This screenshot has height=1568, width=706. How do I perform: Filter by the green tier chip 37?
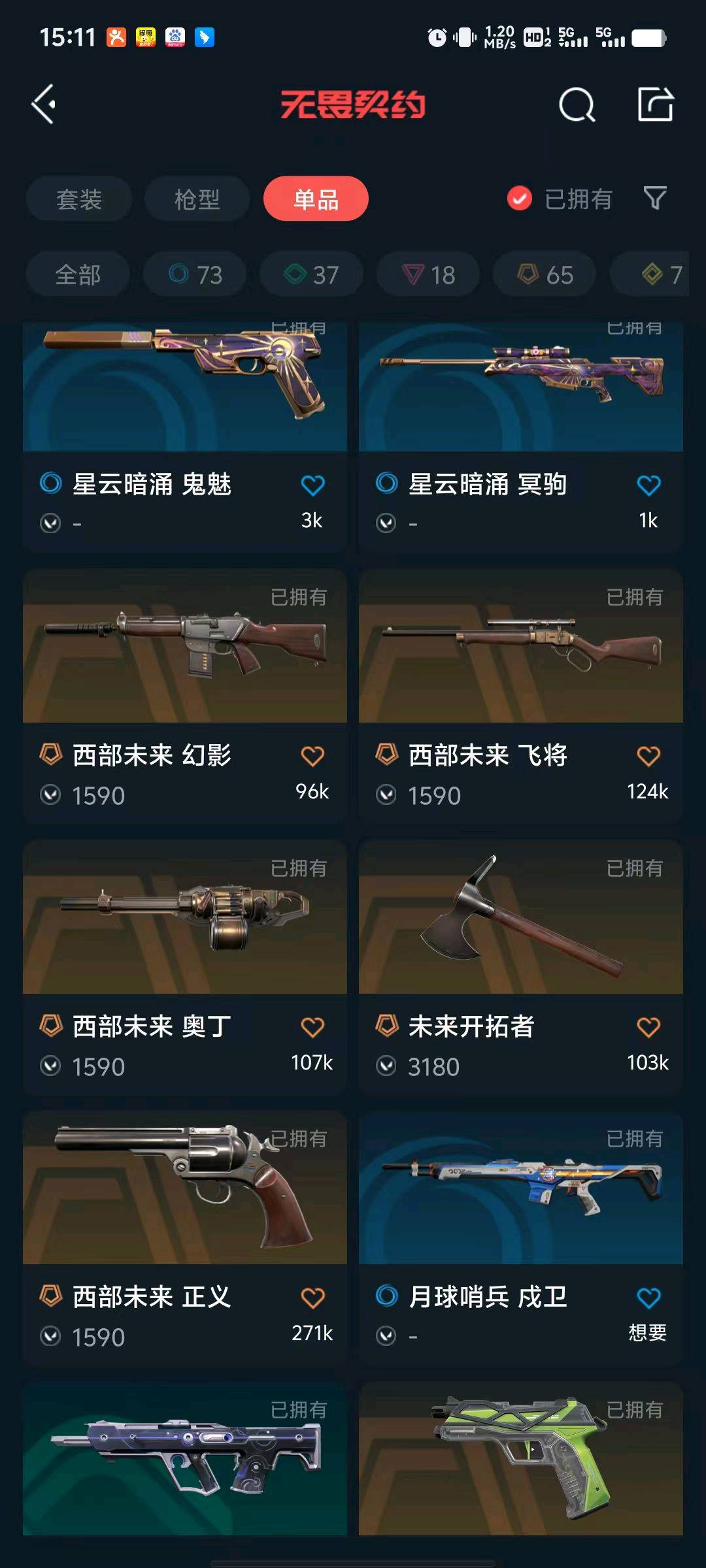pyautogui.click(x=311, y=274)
